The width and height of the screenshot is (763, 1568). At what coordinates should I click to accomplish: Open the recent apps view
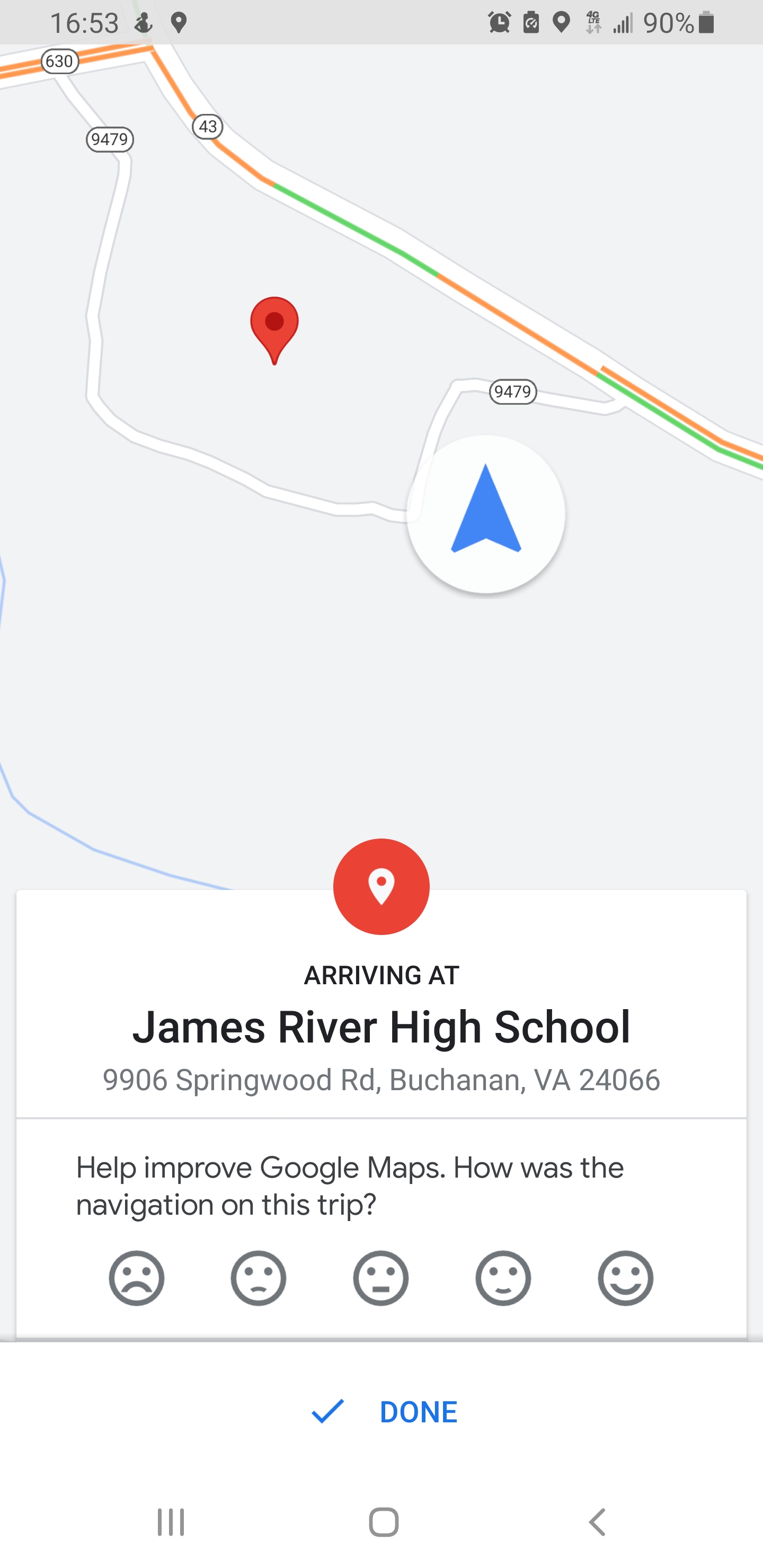[x=171, y=1522]
